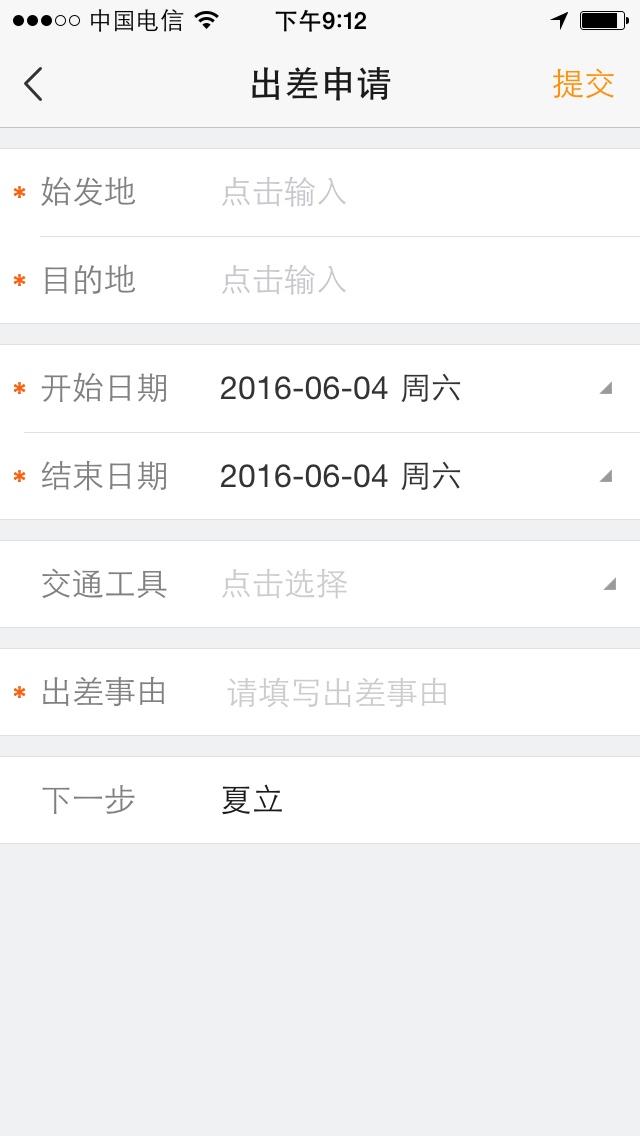Submit the form with 提交
The width and height of the screenshot is (640, 1136).
pos(583,84)
